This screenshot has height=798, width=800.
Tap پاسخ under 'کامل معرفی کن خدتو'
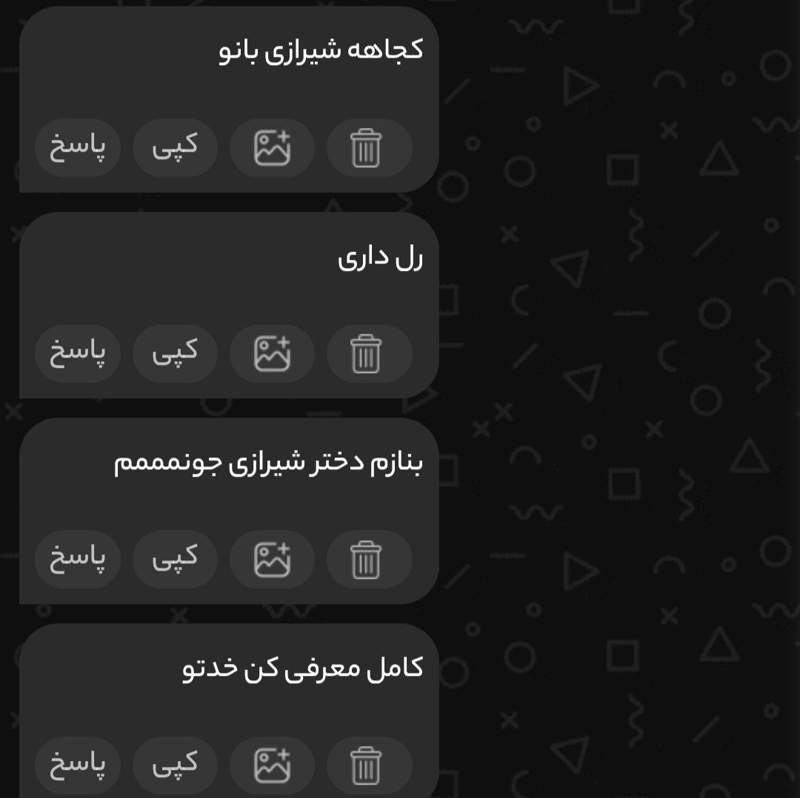[x=78, y=765]
